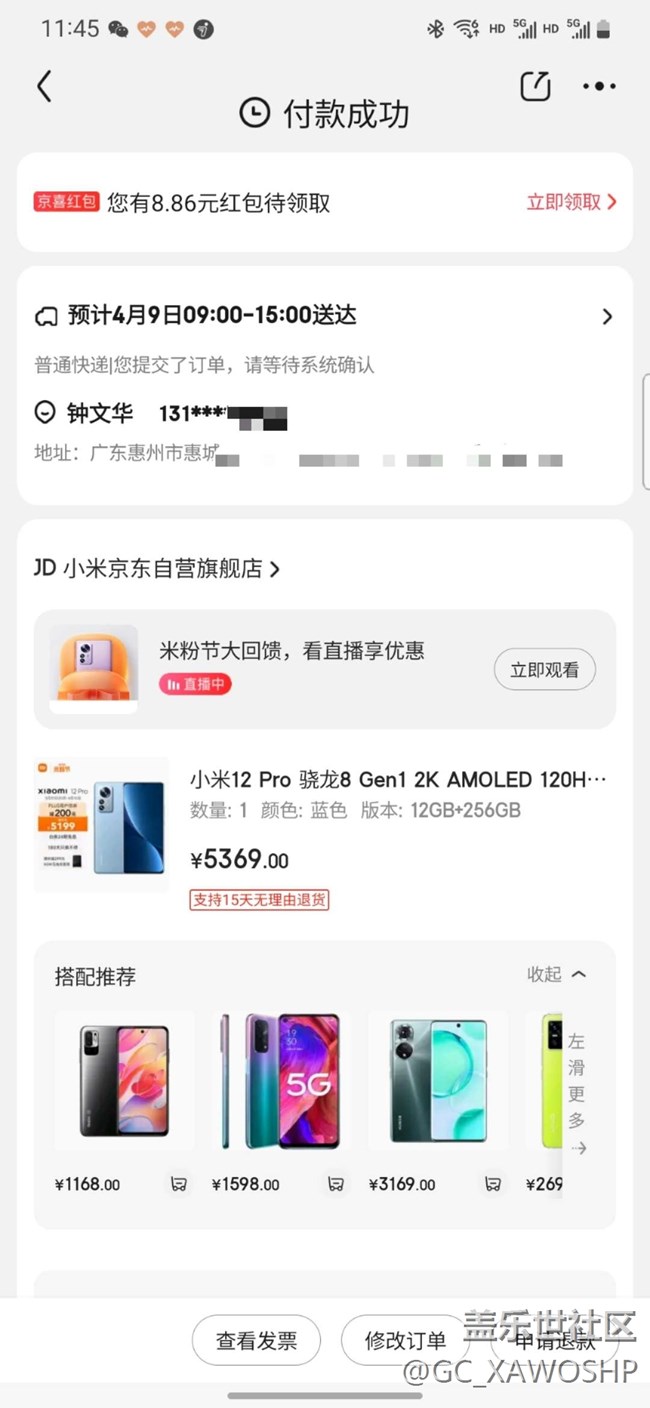The image size is (650, 1408).
Task: Open 小米京东自营旗舰店 store page
Action: [158, 569]
